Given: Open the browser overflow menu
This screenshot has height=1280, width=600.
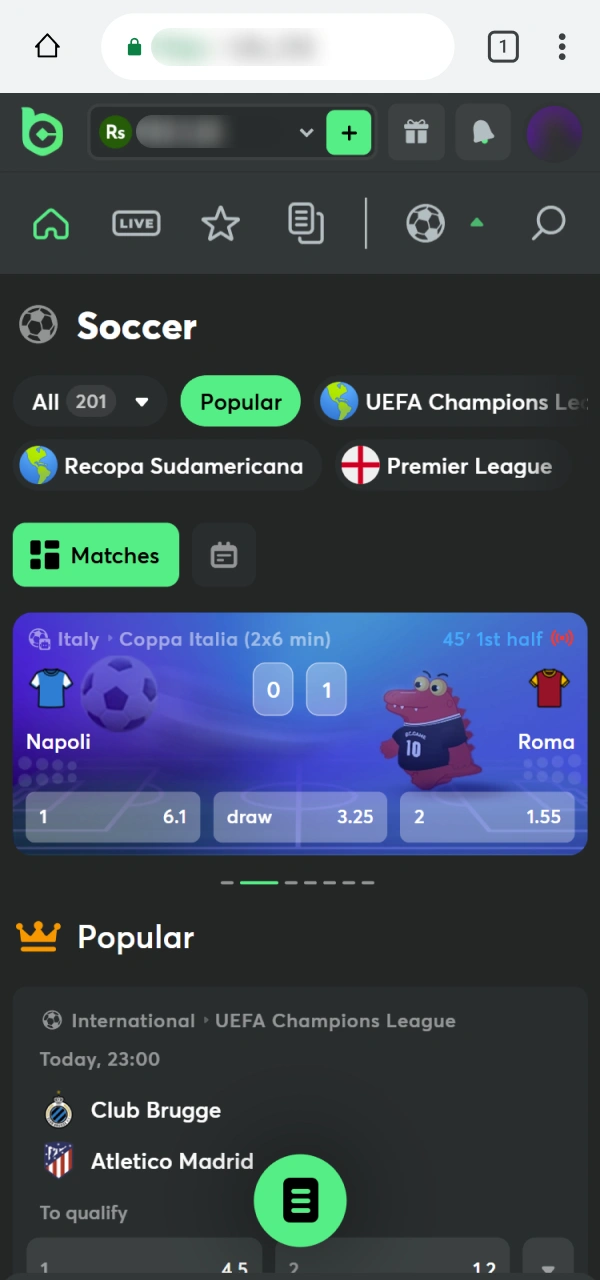Looking at the screenshot, I should tap(562, 46).
